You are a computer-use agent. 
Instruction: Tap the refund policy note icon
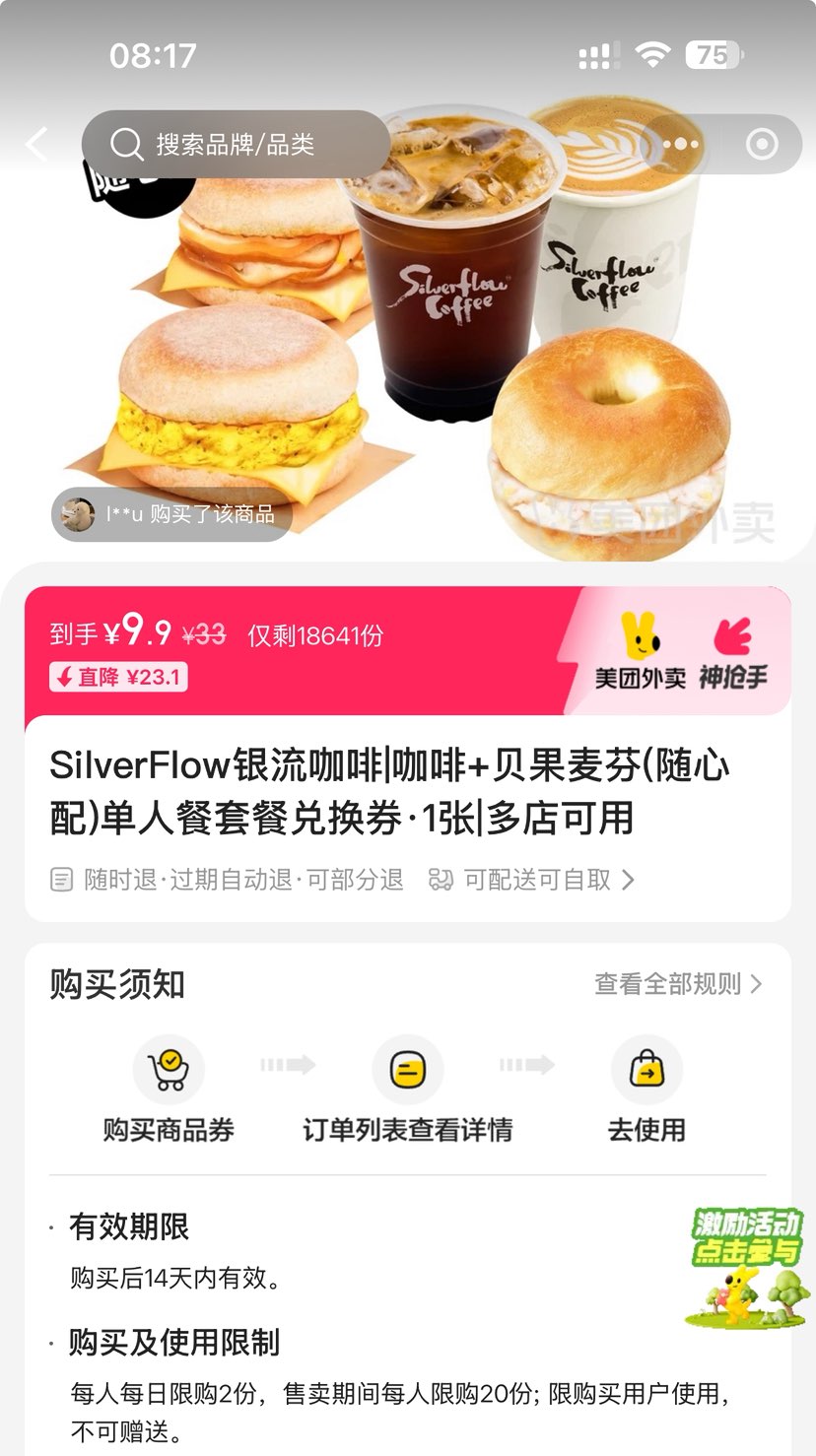coord(63,880)
